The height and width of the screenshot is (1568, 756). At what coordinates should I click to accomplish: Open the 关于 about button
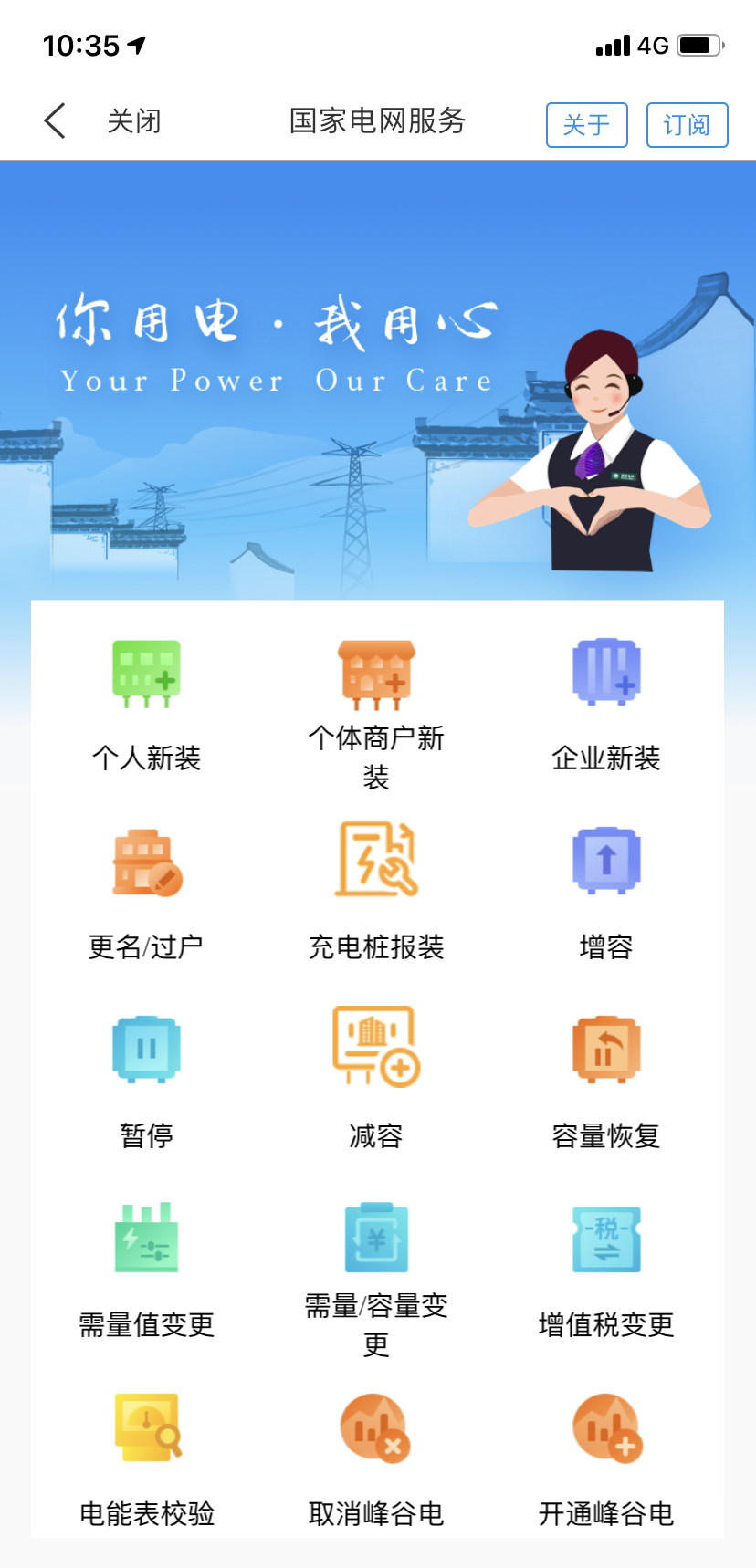click(586, 125)
